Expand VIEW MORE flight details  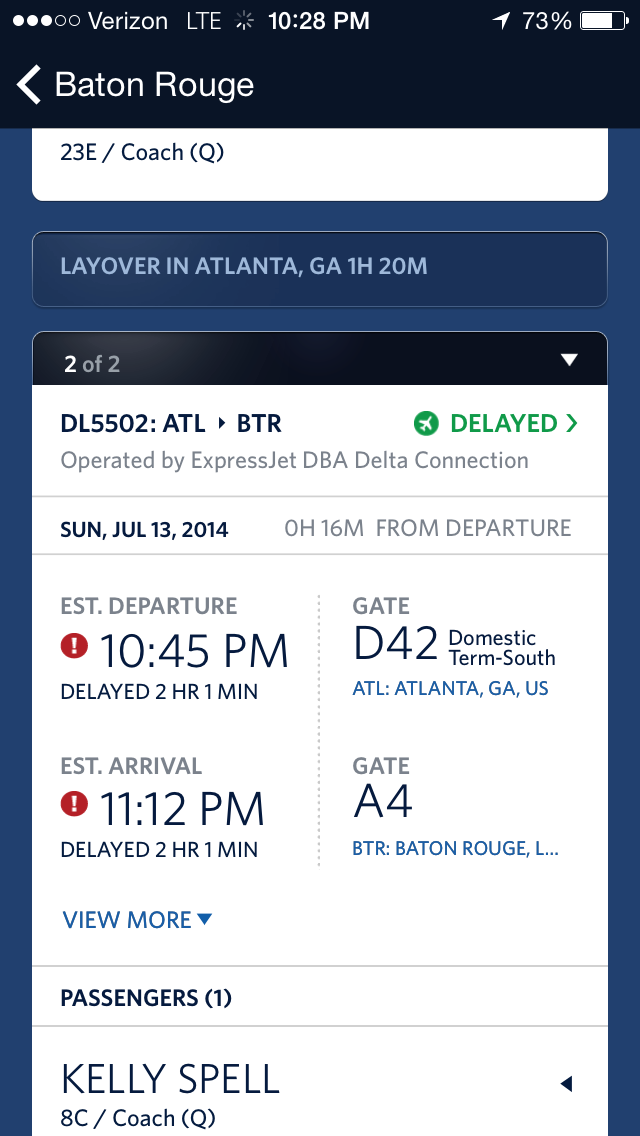137,920
